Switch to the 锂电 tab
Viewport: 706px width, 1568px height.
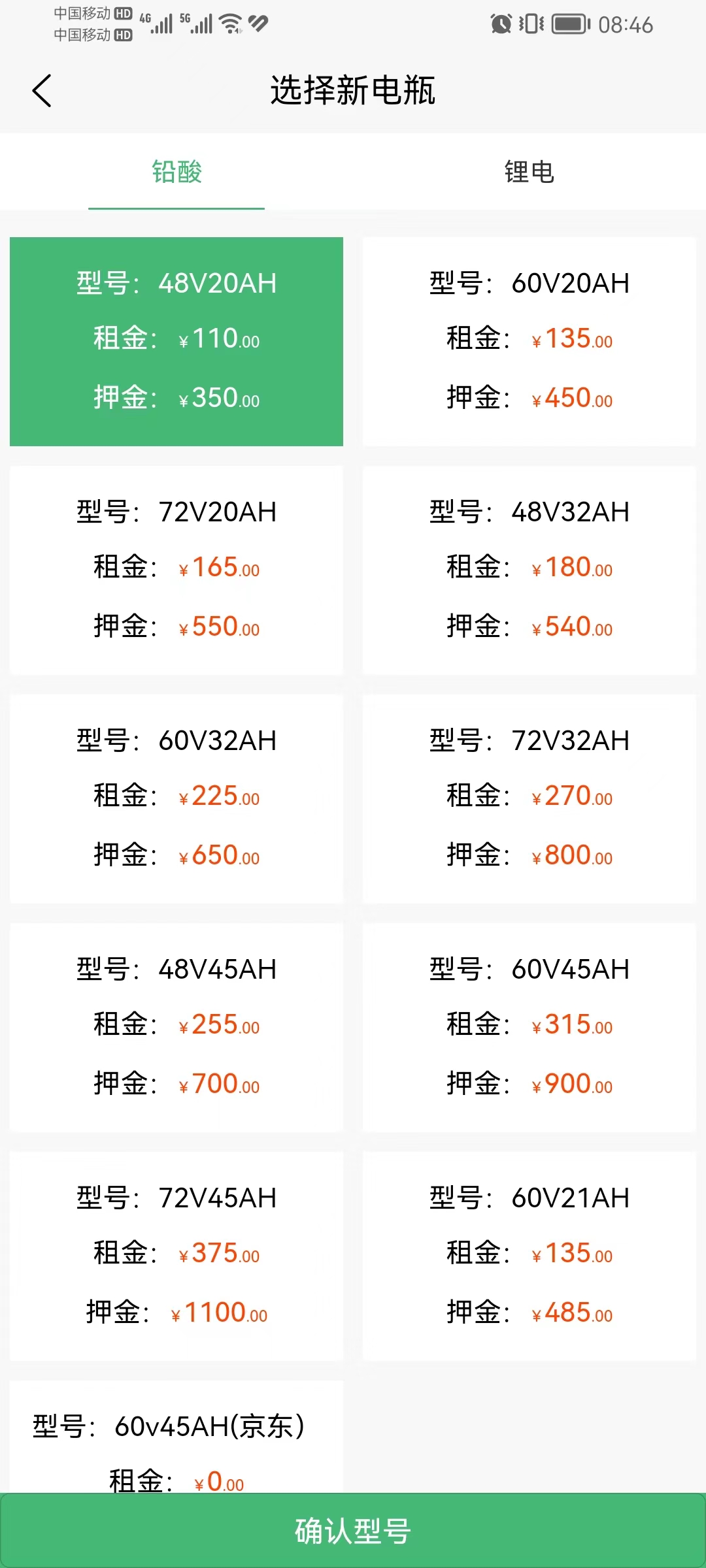[529, 172]
